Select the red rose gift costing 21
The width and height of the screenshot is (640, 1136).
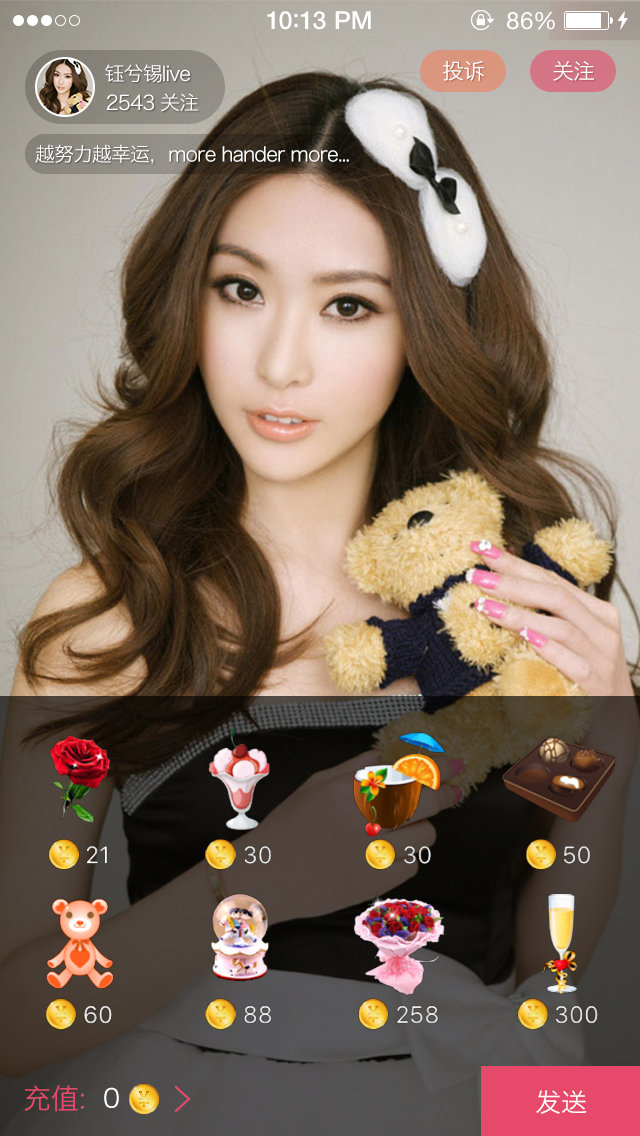coord(80,781)
